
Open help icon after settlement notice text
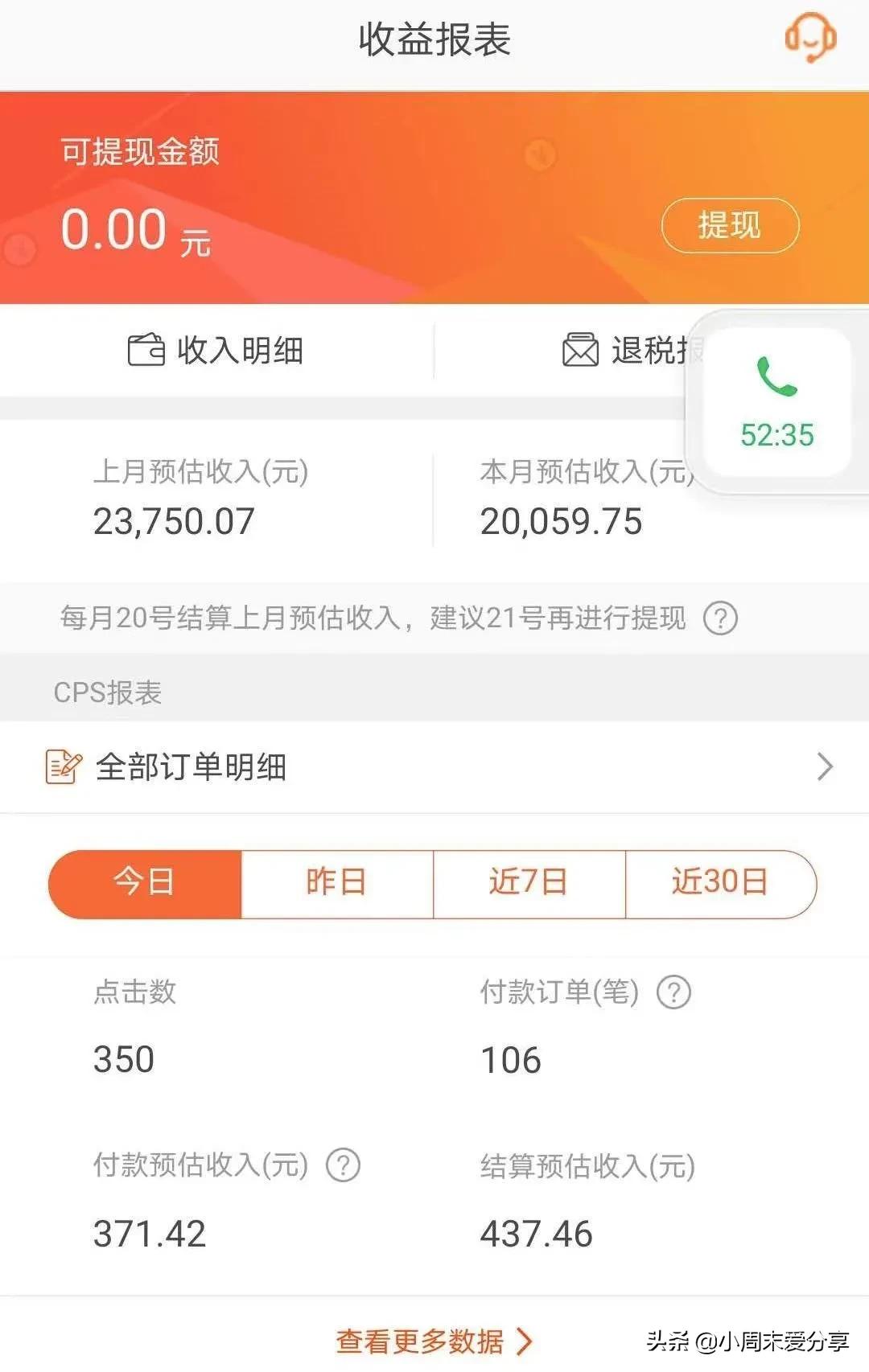pos(721,618)
